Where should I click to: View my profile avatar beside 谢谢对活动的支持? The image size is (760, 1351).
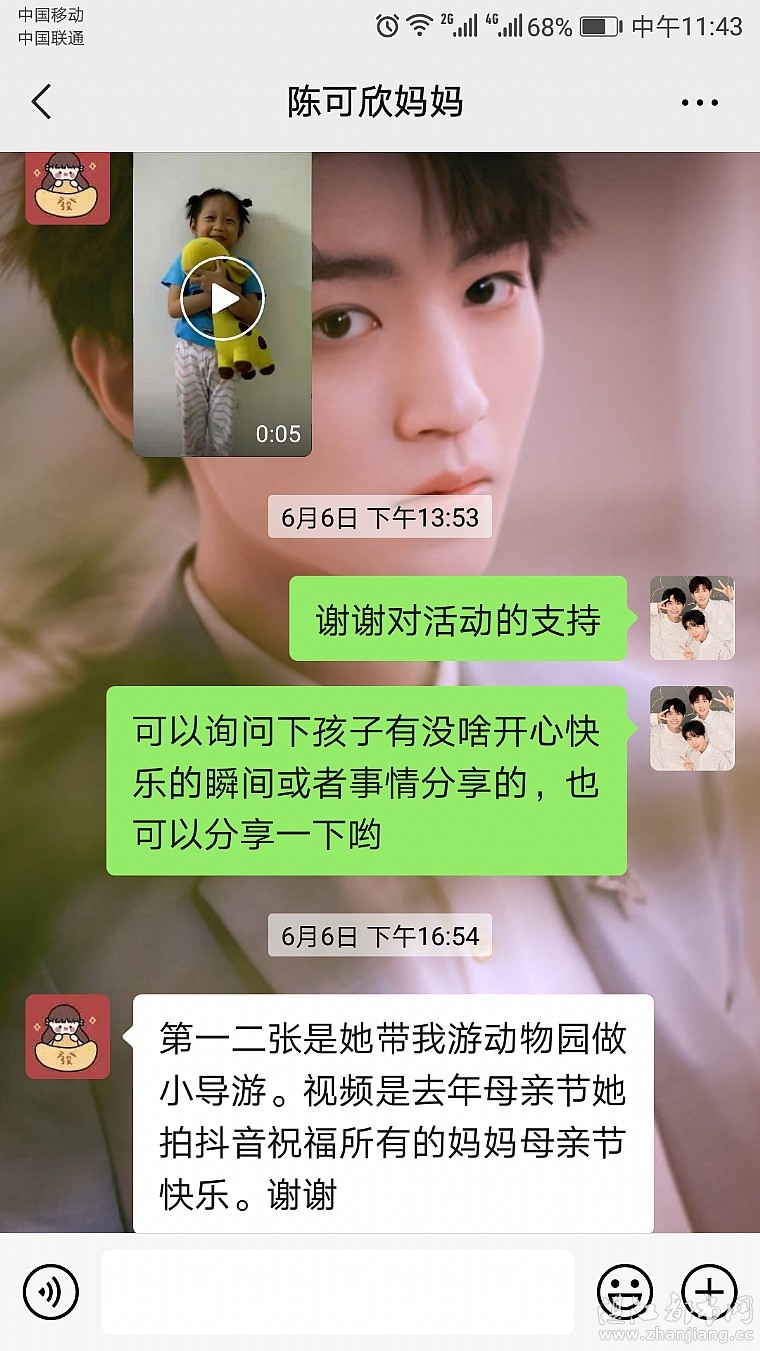click(x=692, y=618)
